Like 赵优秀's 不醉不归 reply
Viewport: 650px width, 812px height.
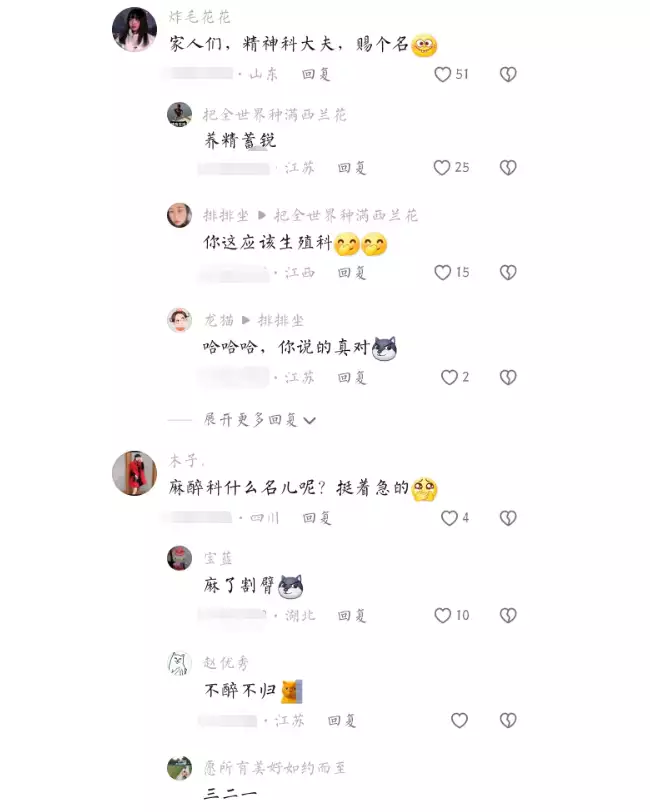(459, 720)
